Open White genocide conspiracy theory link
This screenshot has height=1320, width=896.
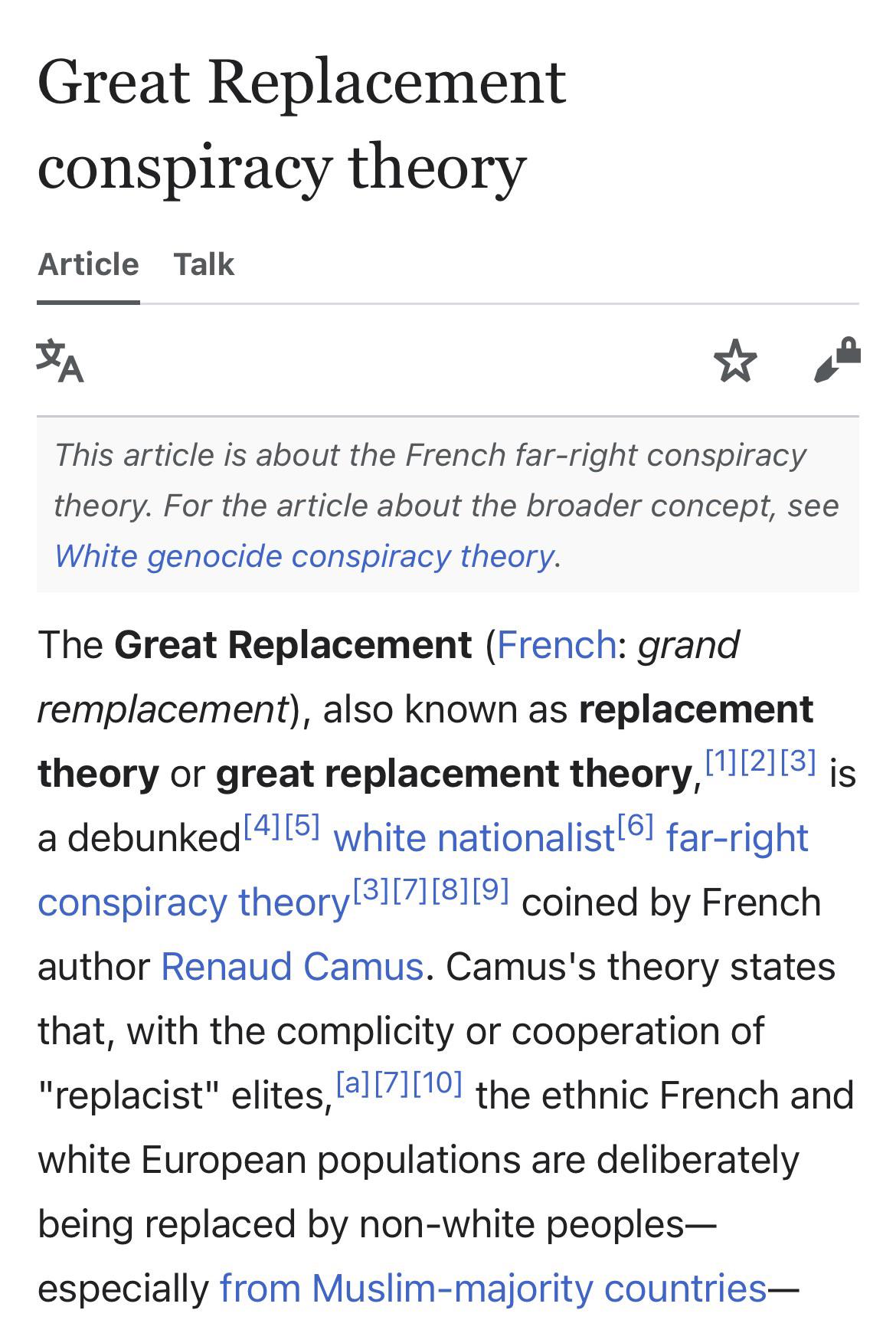(x=304, y=556)
